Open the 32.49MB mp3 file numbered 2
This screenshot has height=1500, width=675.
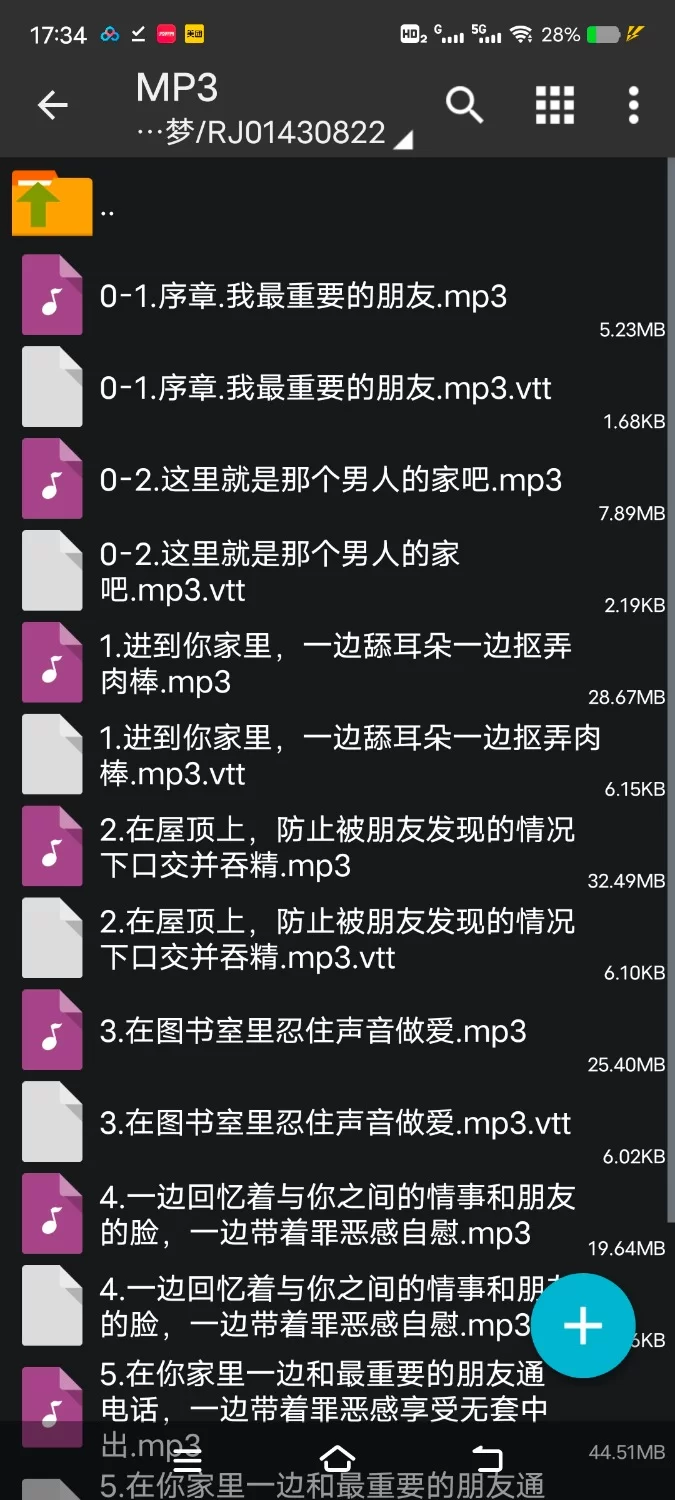(337, 848)
